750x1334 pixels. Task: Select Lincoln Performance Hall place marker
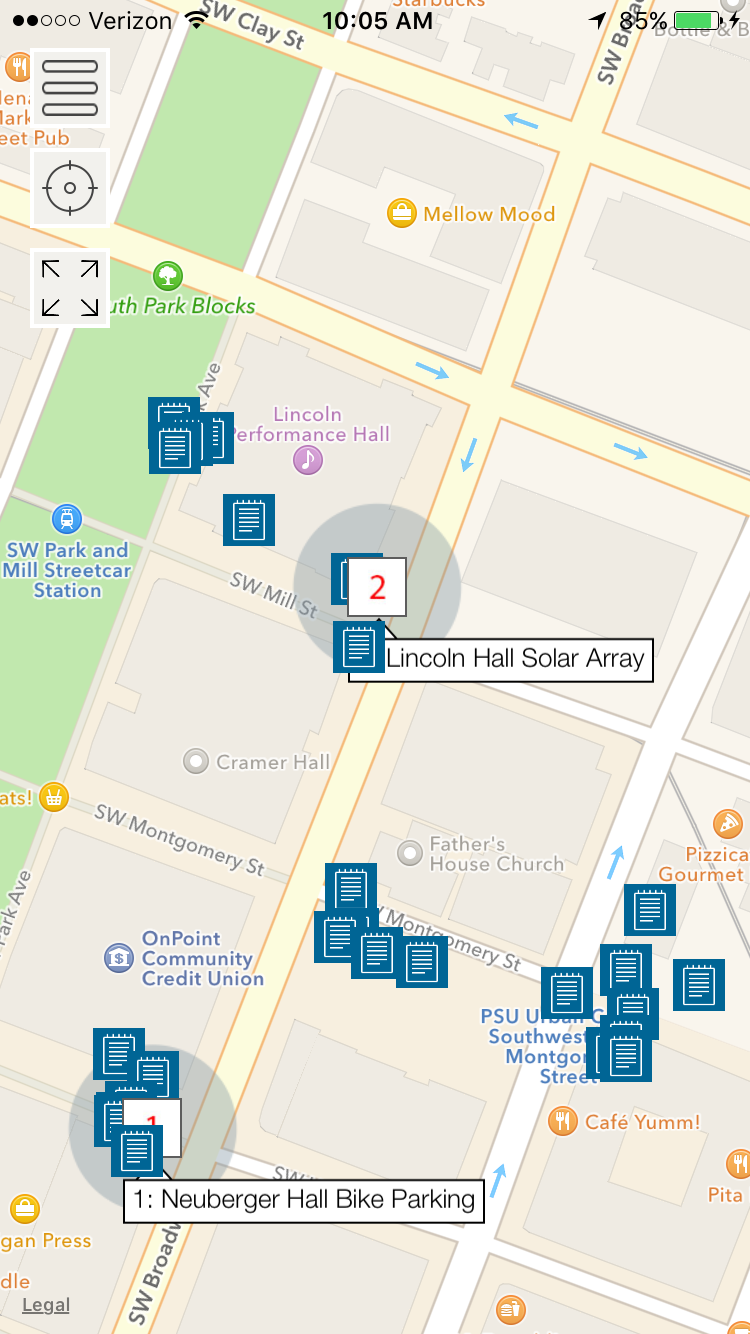pos(308,460)
